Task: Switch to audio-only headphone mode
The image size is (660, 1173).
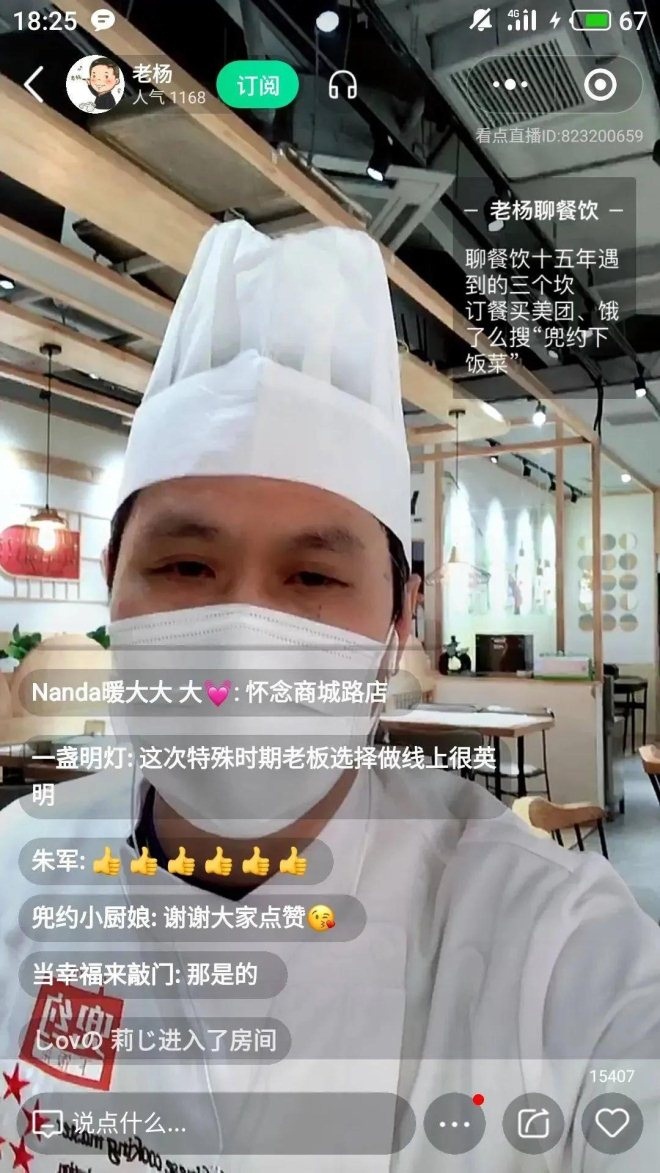Action: coord(342,85)
